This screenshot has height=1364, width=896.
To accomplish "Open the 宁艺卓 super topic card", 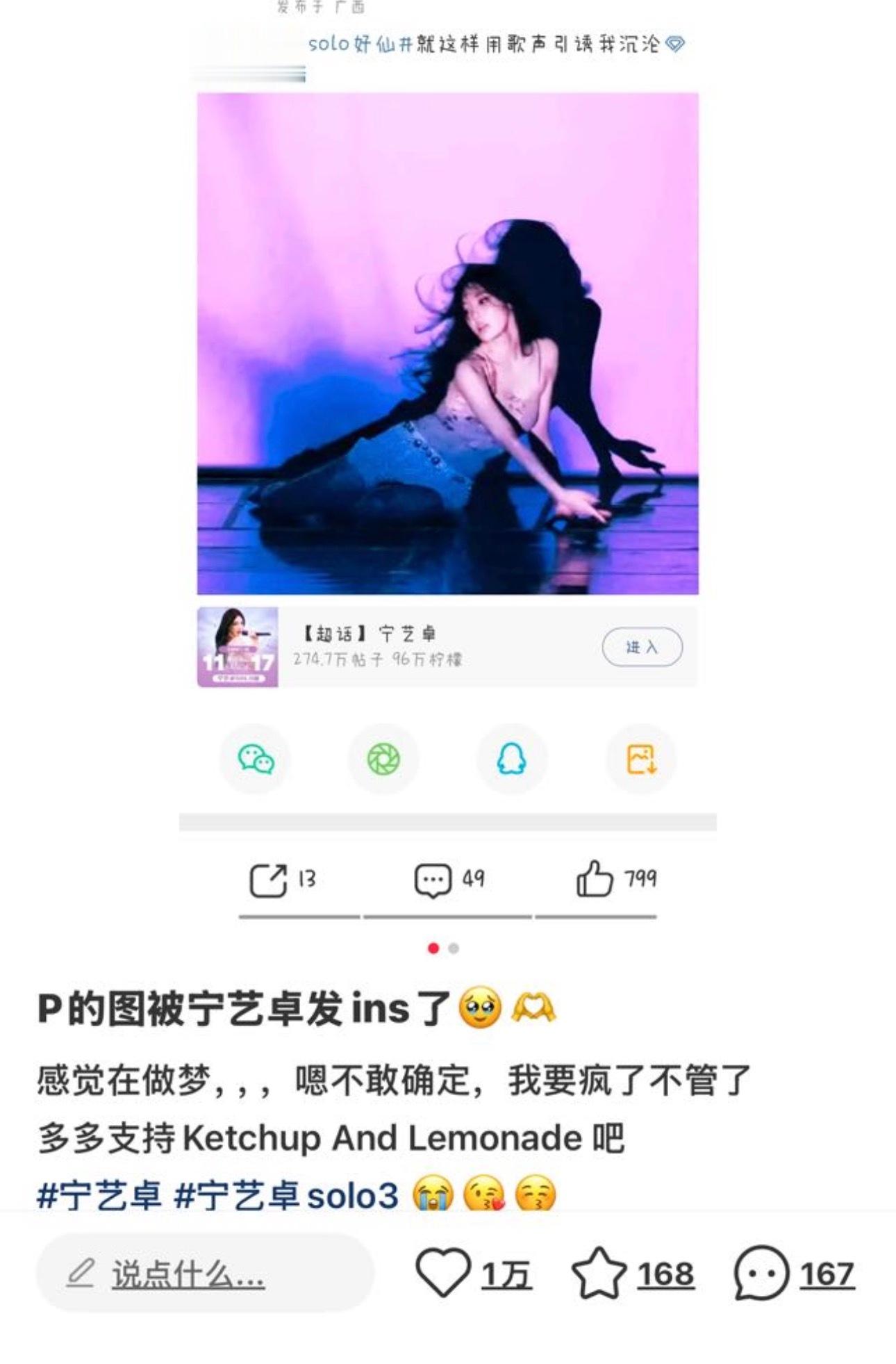I will tap(641, 646).
